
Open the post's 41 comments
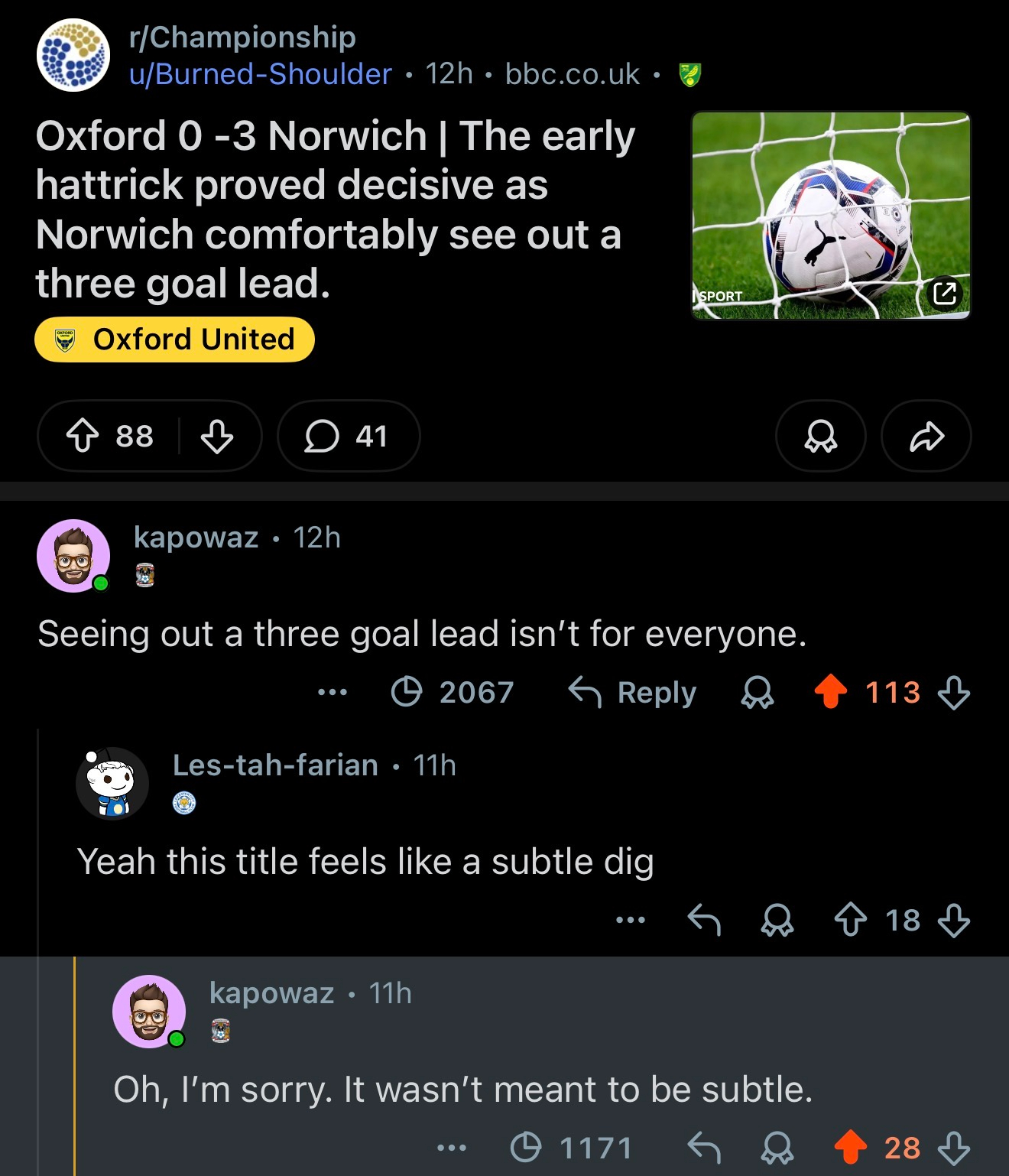[x=348, y=437]
